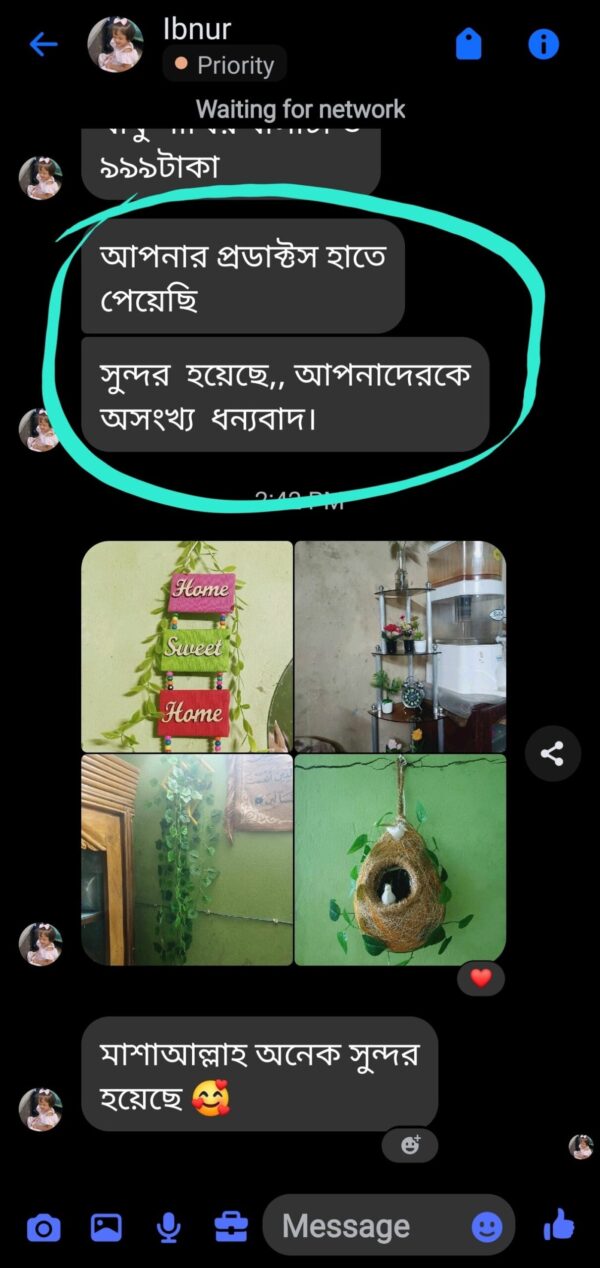Go back to the chat list
Image resolution: width=600 pixels, height=1268 pixels.
point(43,44)
